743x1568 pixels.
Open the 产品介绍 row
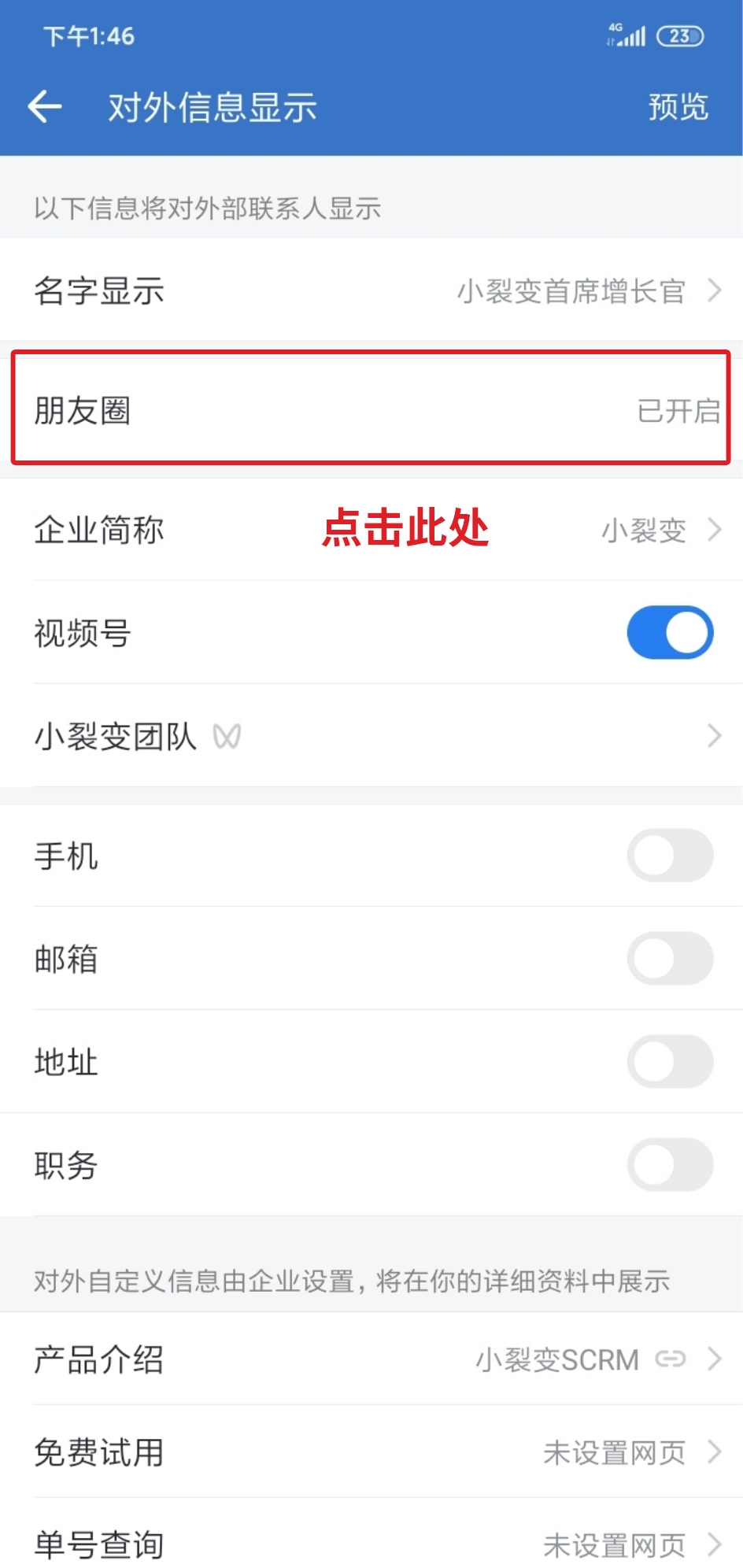point(371,1359)
